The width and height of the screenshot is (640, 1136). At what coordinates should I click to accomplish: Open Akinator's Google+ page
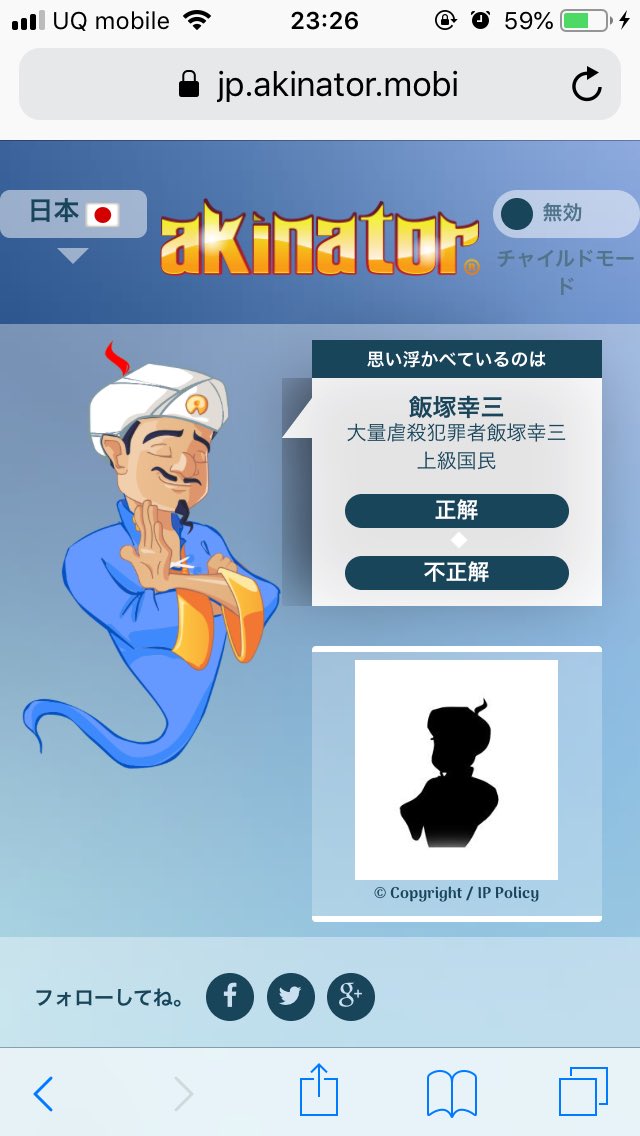(x=350, y=996)
